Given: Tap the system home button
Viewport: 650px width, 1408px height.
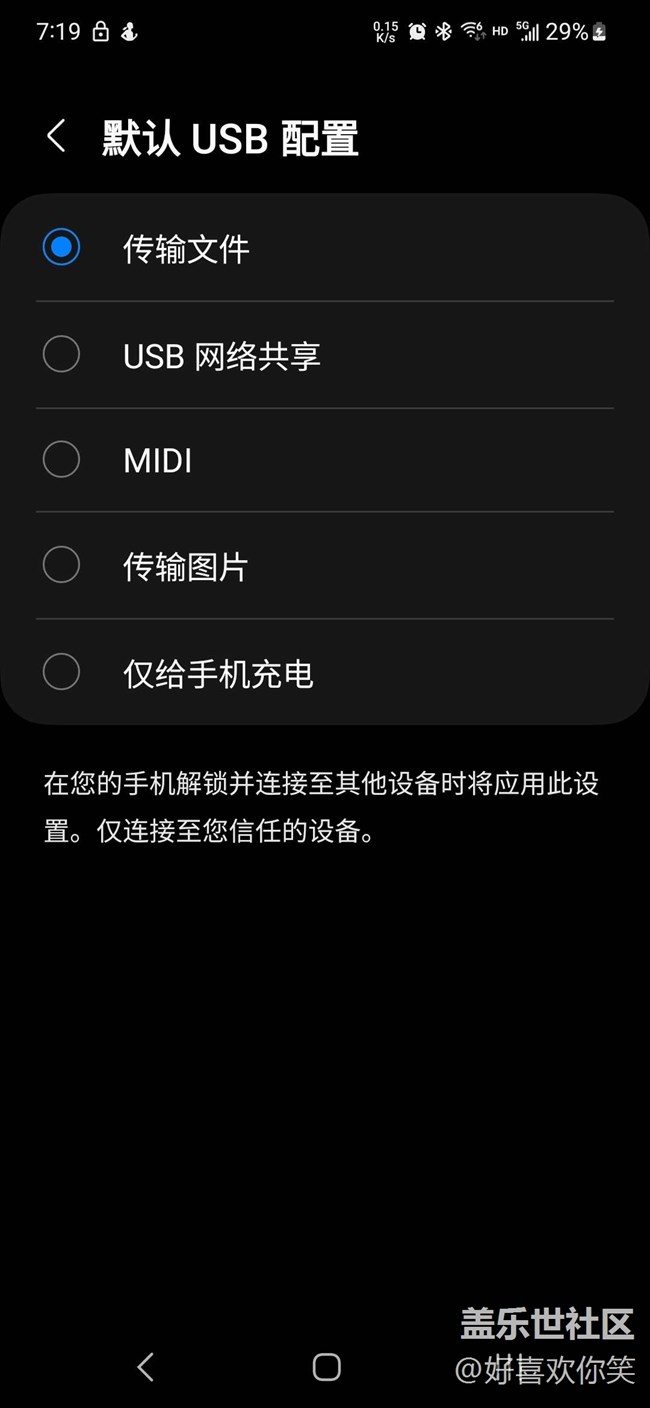Looking at the screenshot, I should [x=326, y=1367].
